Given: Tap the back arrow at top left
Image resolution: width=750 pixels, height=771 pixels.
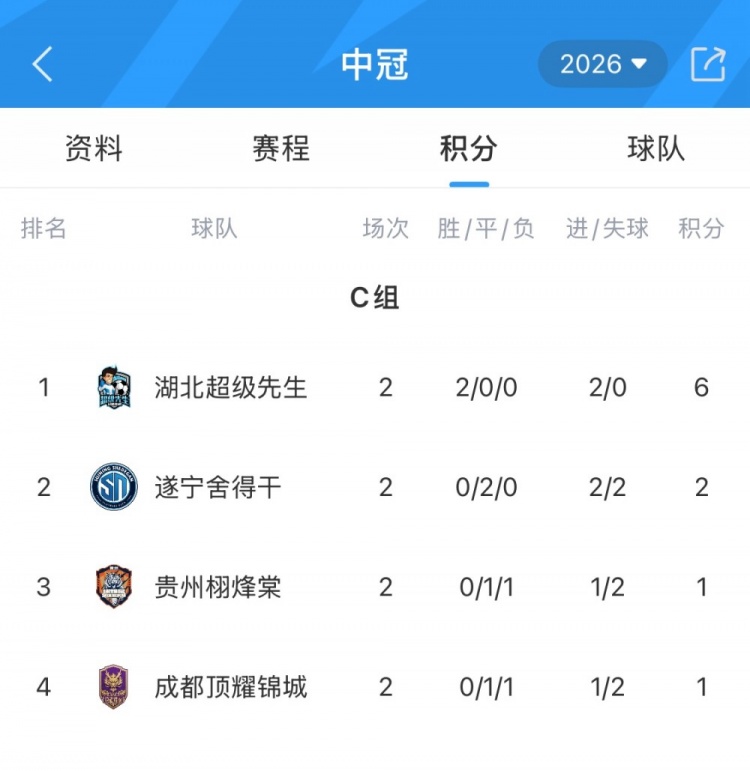Looking at the screenshot, I should point(40,63).
